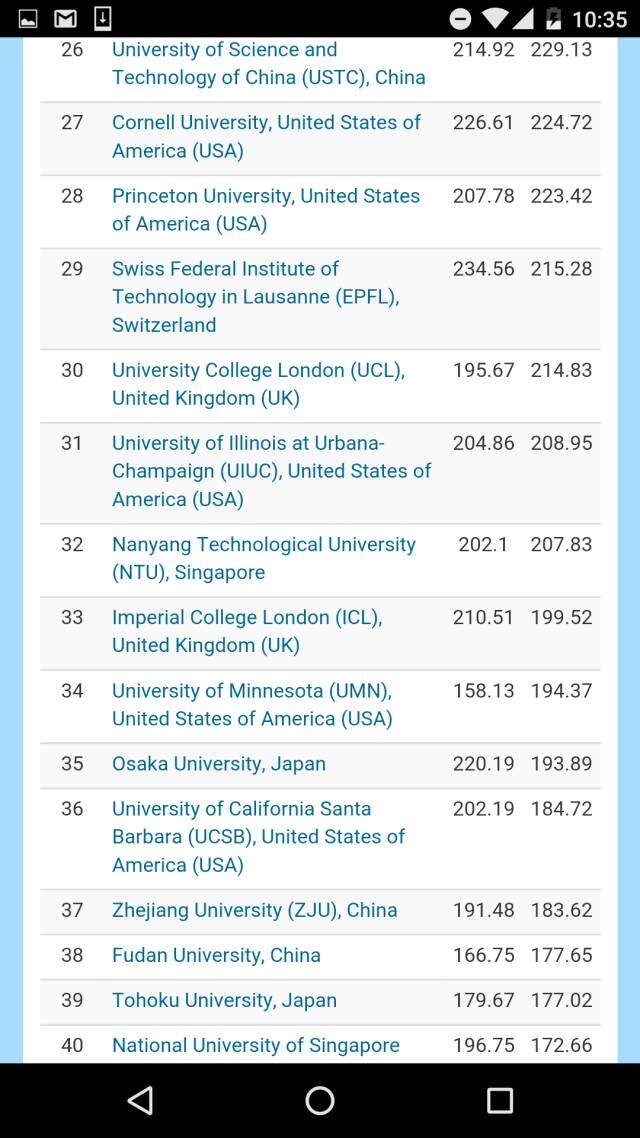Screen dimensions: 640x1138
Task: Open the Fudan University link
Action: tap(216, 954)
